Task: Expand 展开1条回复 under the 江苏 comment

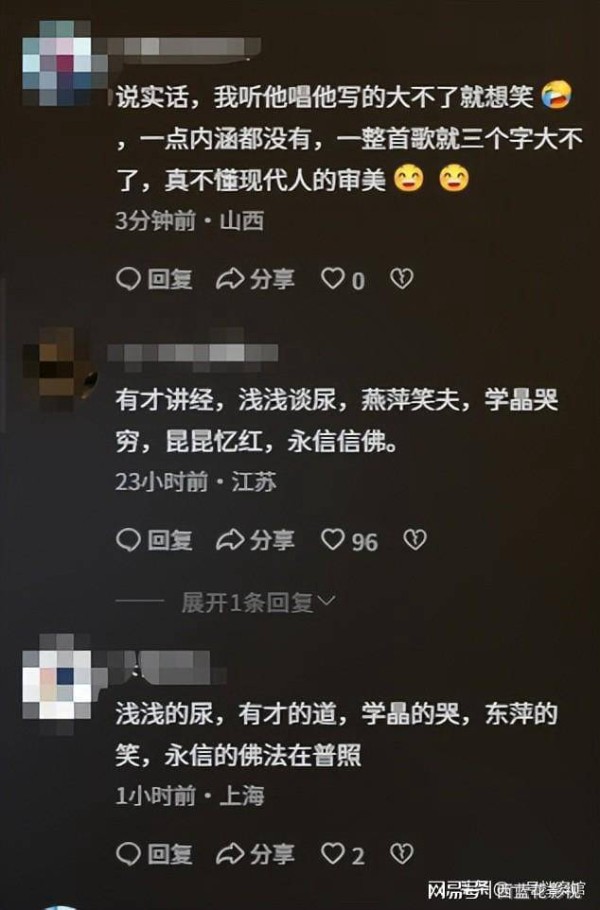Action: click(x=258, y=602)
